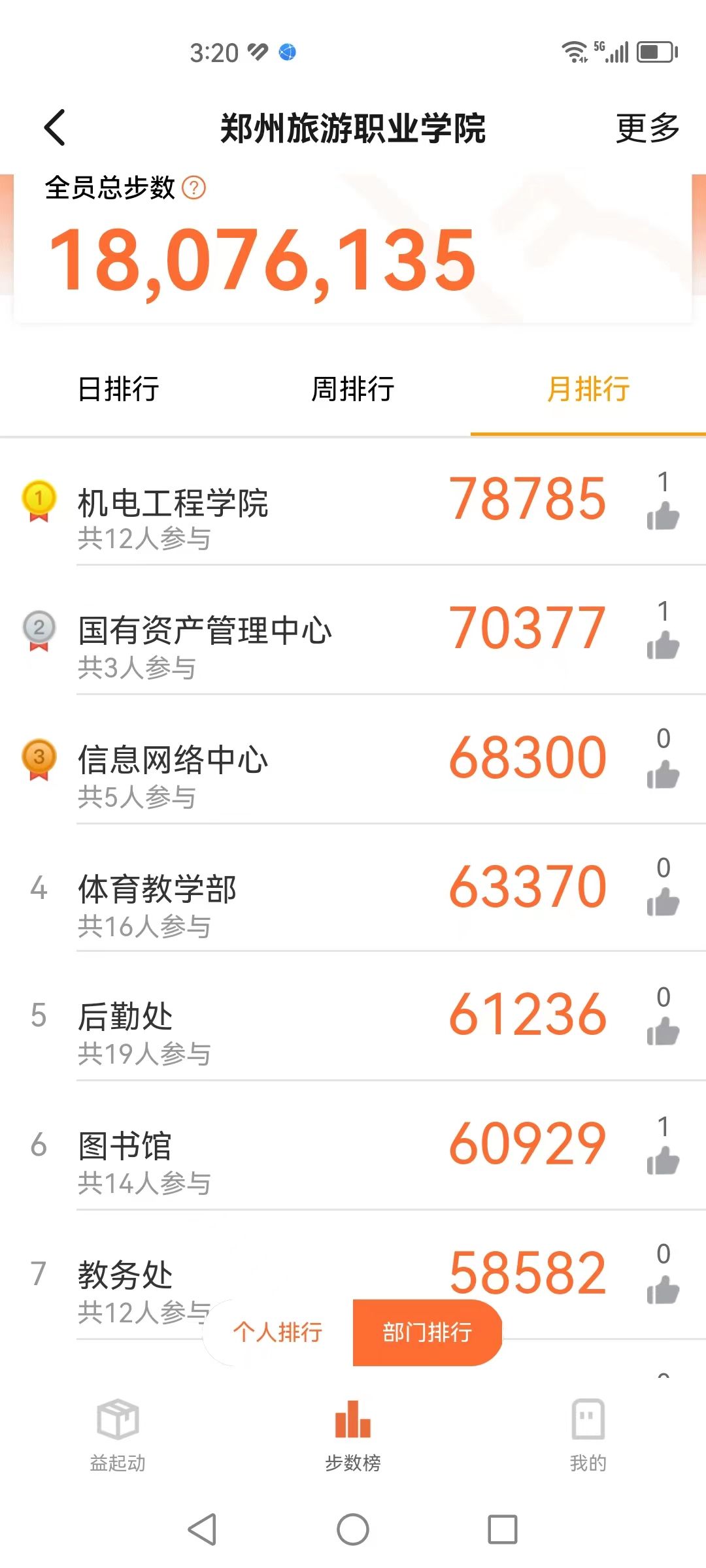The width and height of the screenshot is (706, 1568).
Task: Go back using the top-left arrow
Action: point(56,127)
